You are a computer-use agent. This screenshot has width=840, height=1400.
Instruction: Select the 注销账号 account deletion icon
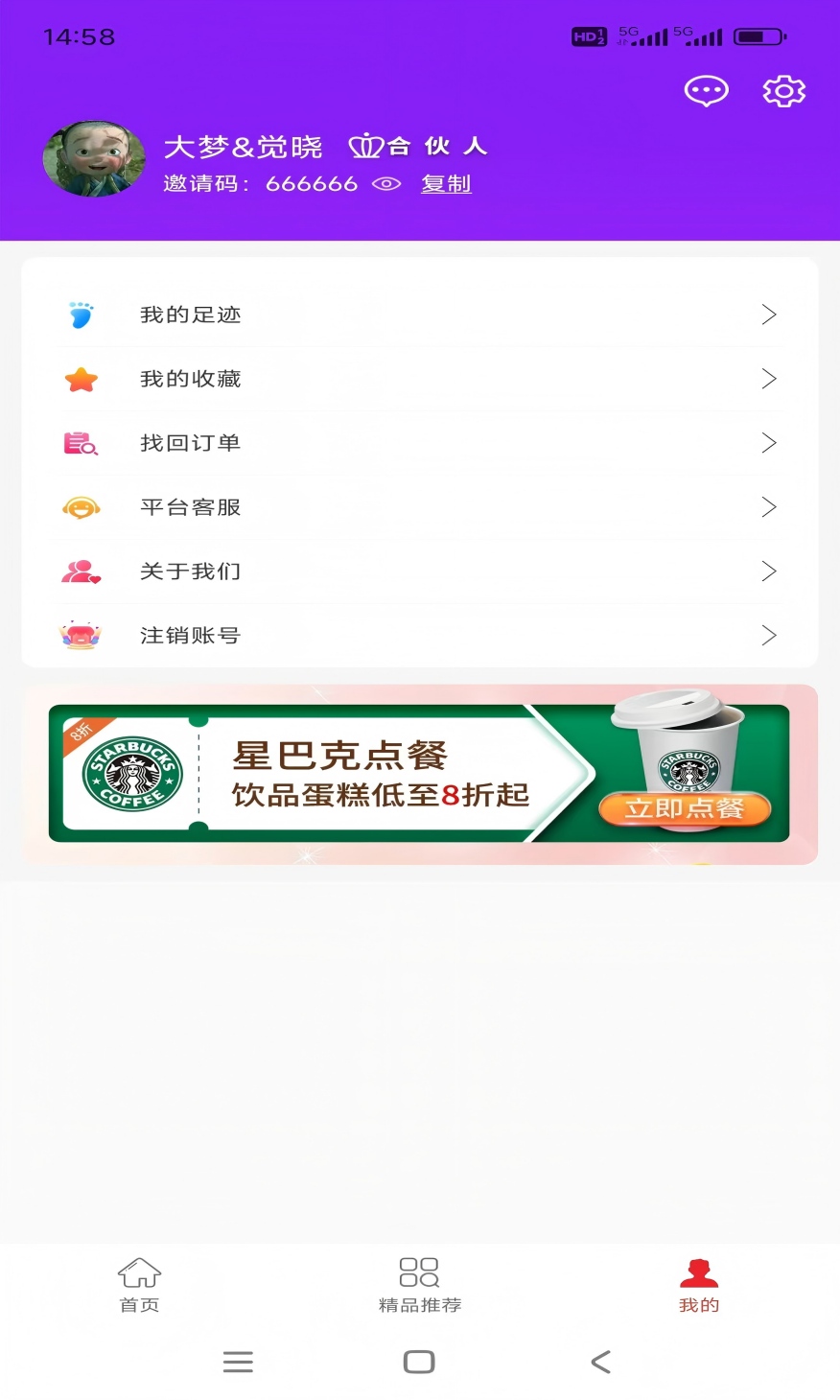[82, 635]
